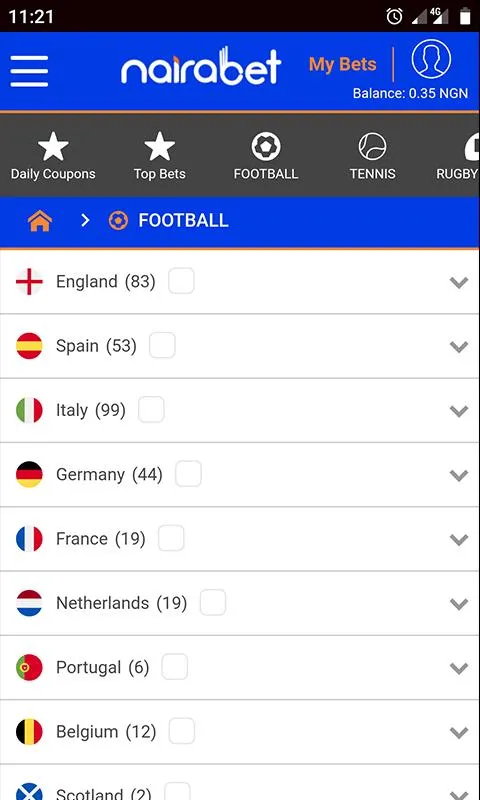
Task: Tick the Portugal checkbox
Action: coord(174,667)
